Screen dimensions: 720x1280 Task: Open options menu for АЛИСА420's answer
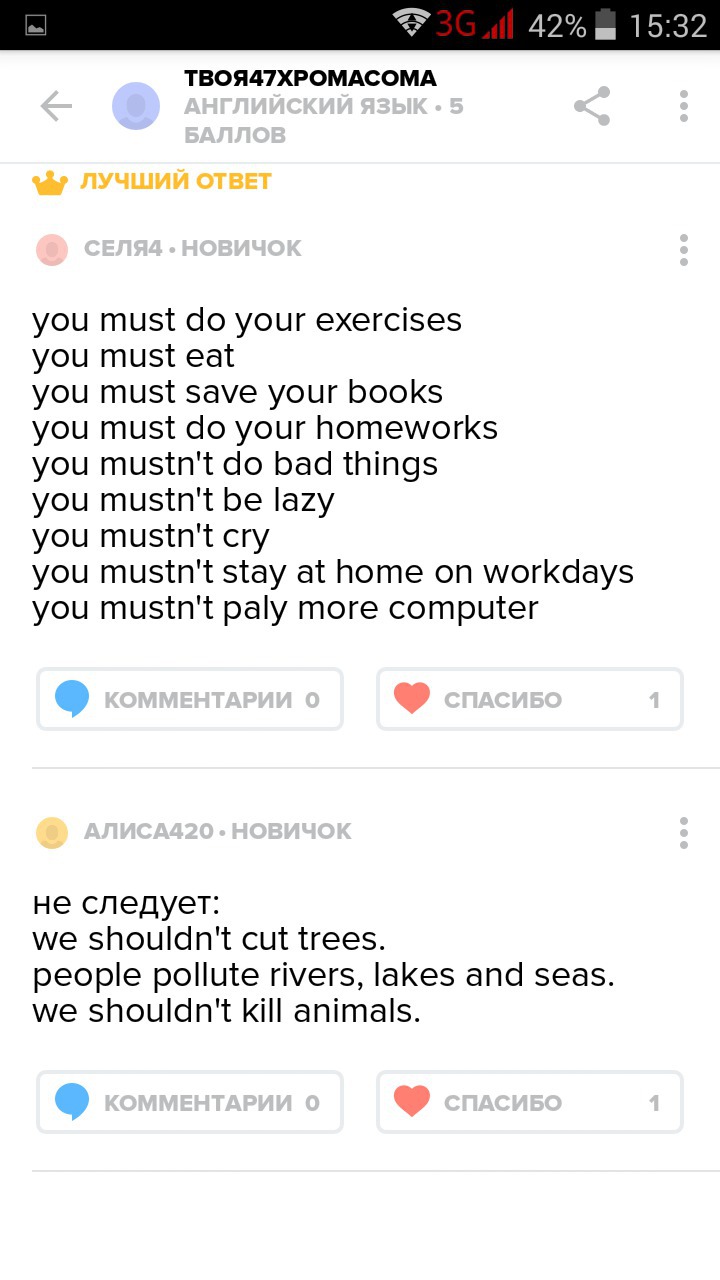(684, 832)
